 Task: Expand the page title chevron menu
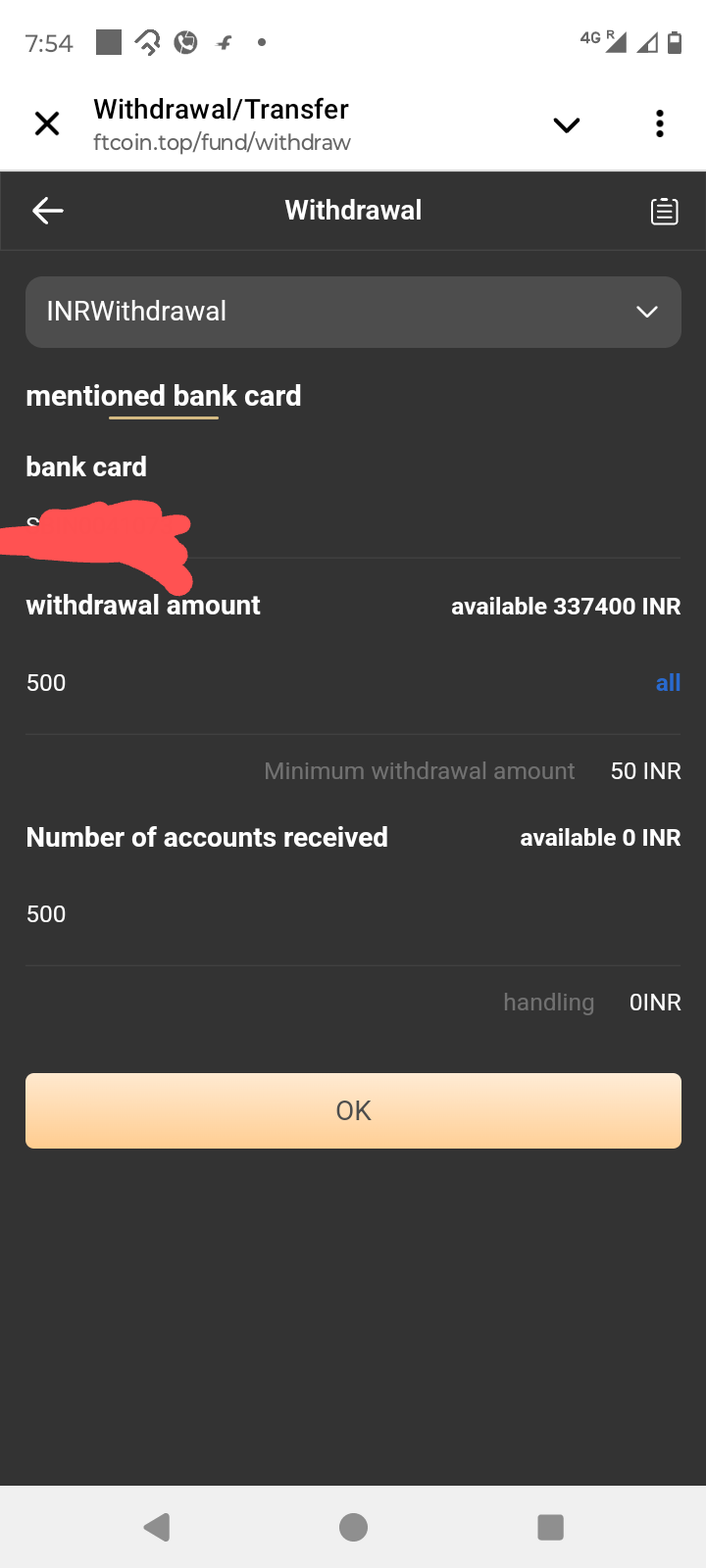coord(567,124)
